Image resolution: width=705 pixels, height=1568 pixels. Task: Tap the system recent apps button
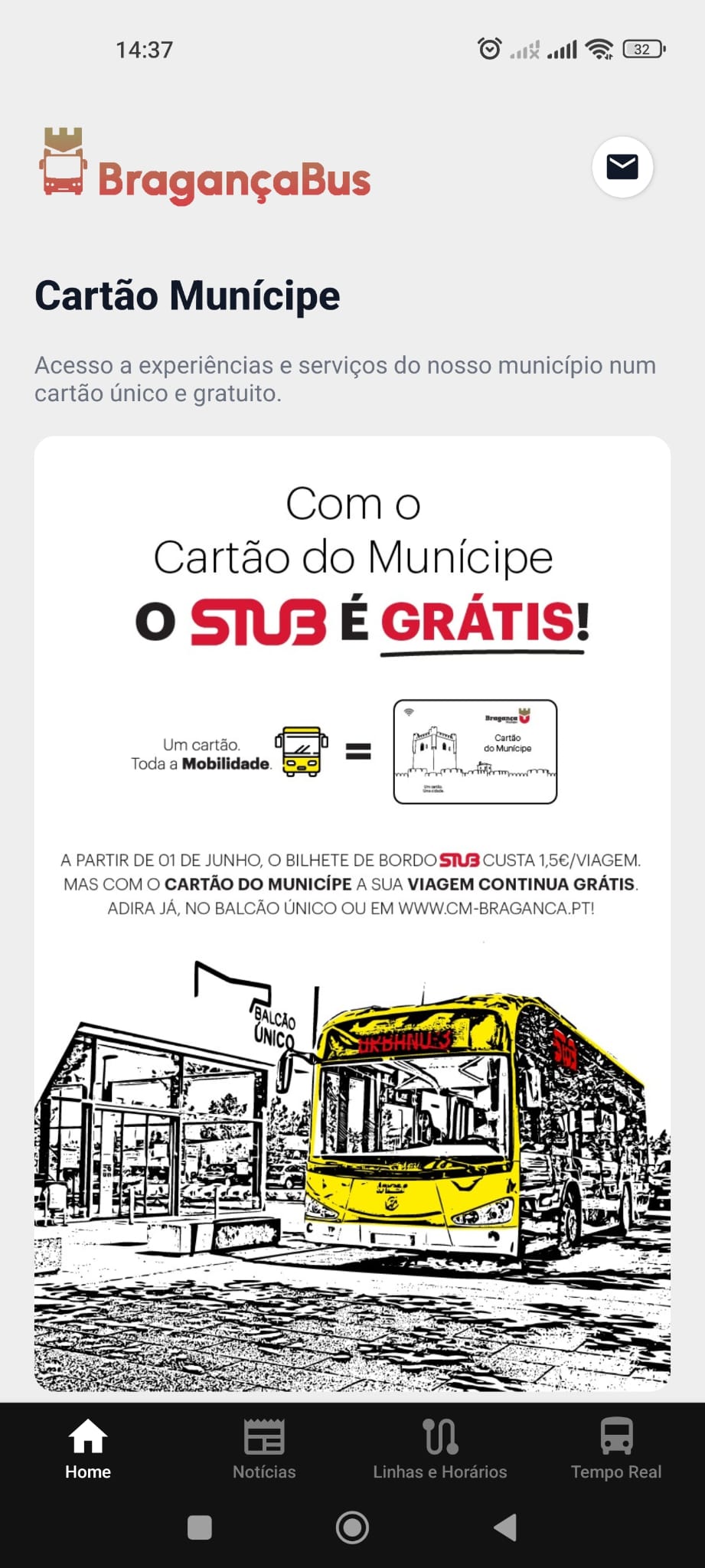tap(200, 1527)
